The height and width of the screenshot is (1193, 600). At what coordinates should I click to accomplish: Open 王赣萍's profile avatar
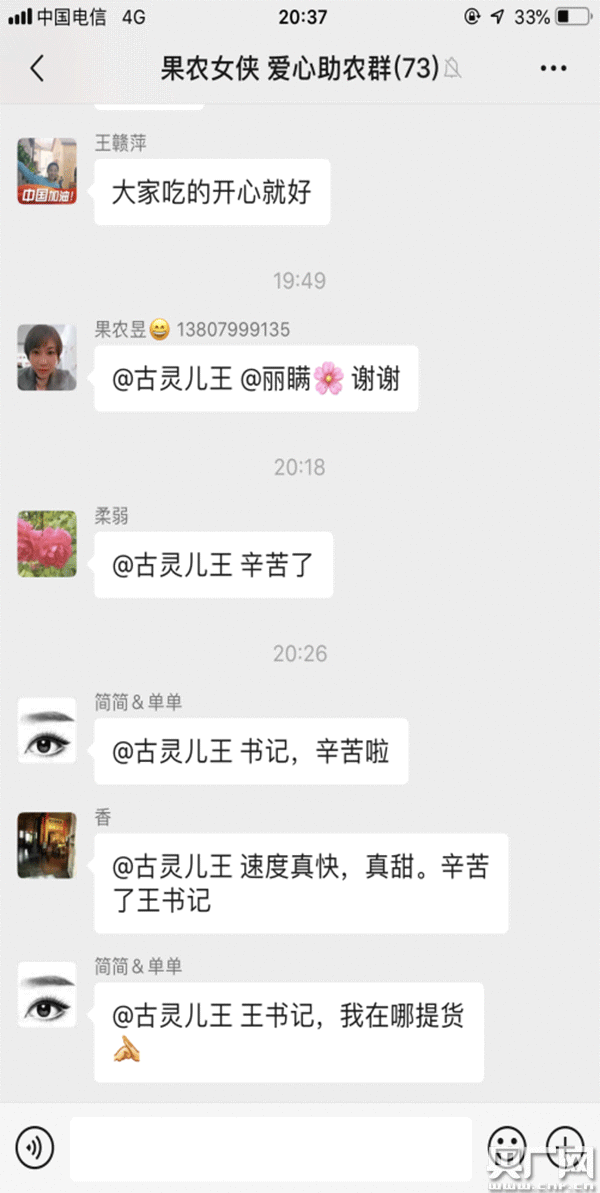[x=47, y=171]
